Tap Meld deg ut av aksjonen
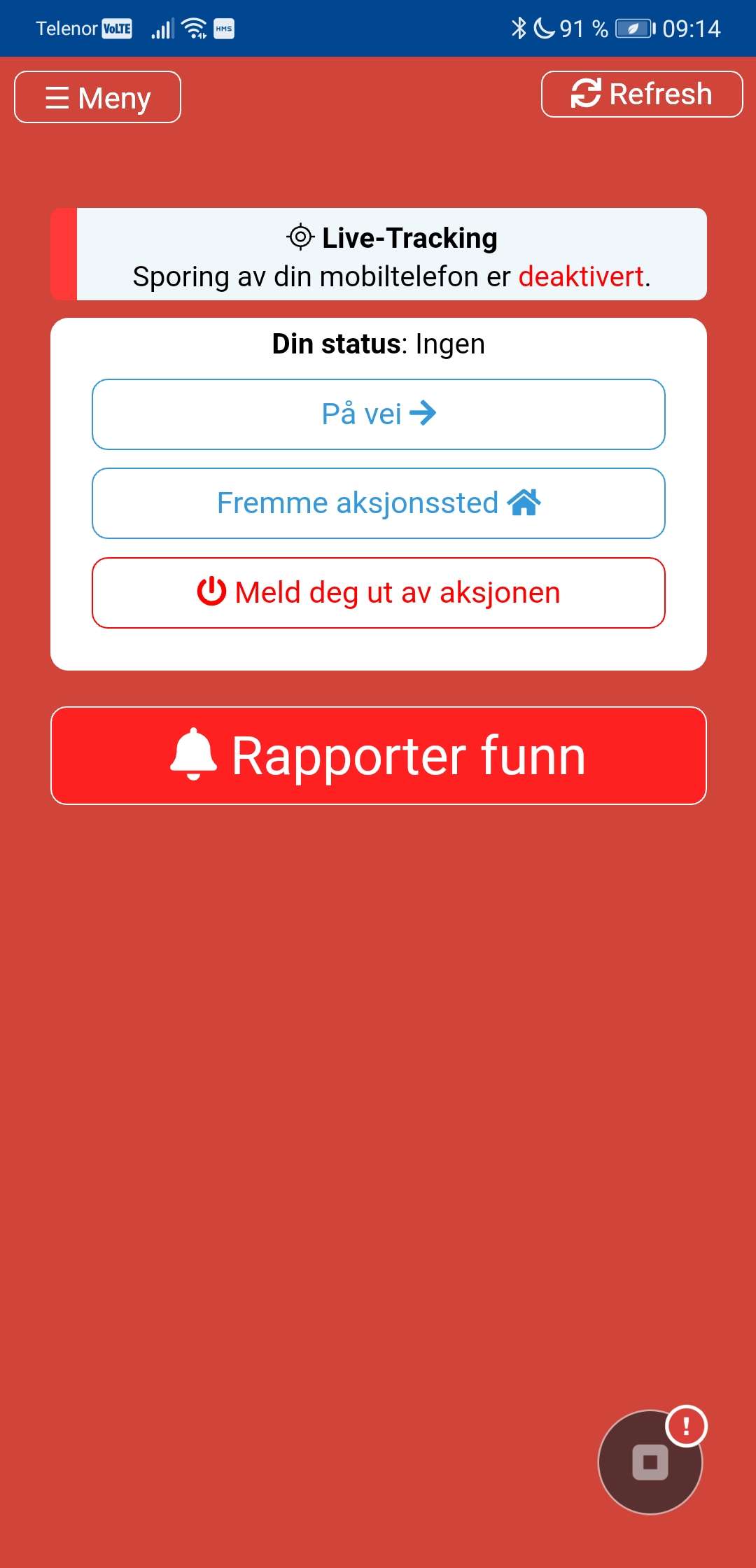Viewport: 756px width, 1568px height. point(378,593)
